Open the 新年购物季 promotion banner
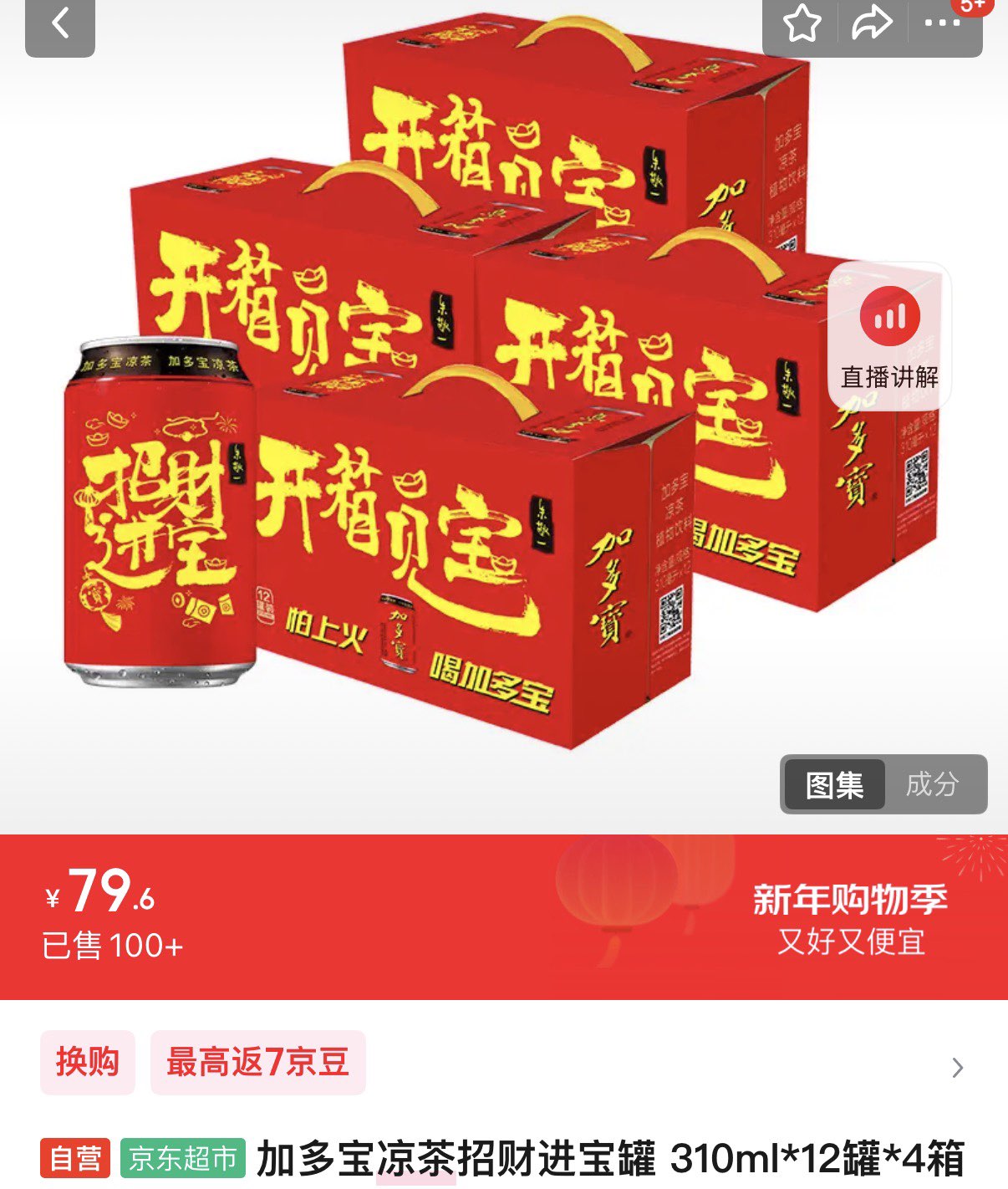Viewport: 1008px width, 1189px height. tap(850, 919)
